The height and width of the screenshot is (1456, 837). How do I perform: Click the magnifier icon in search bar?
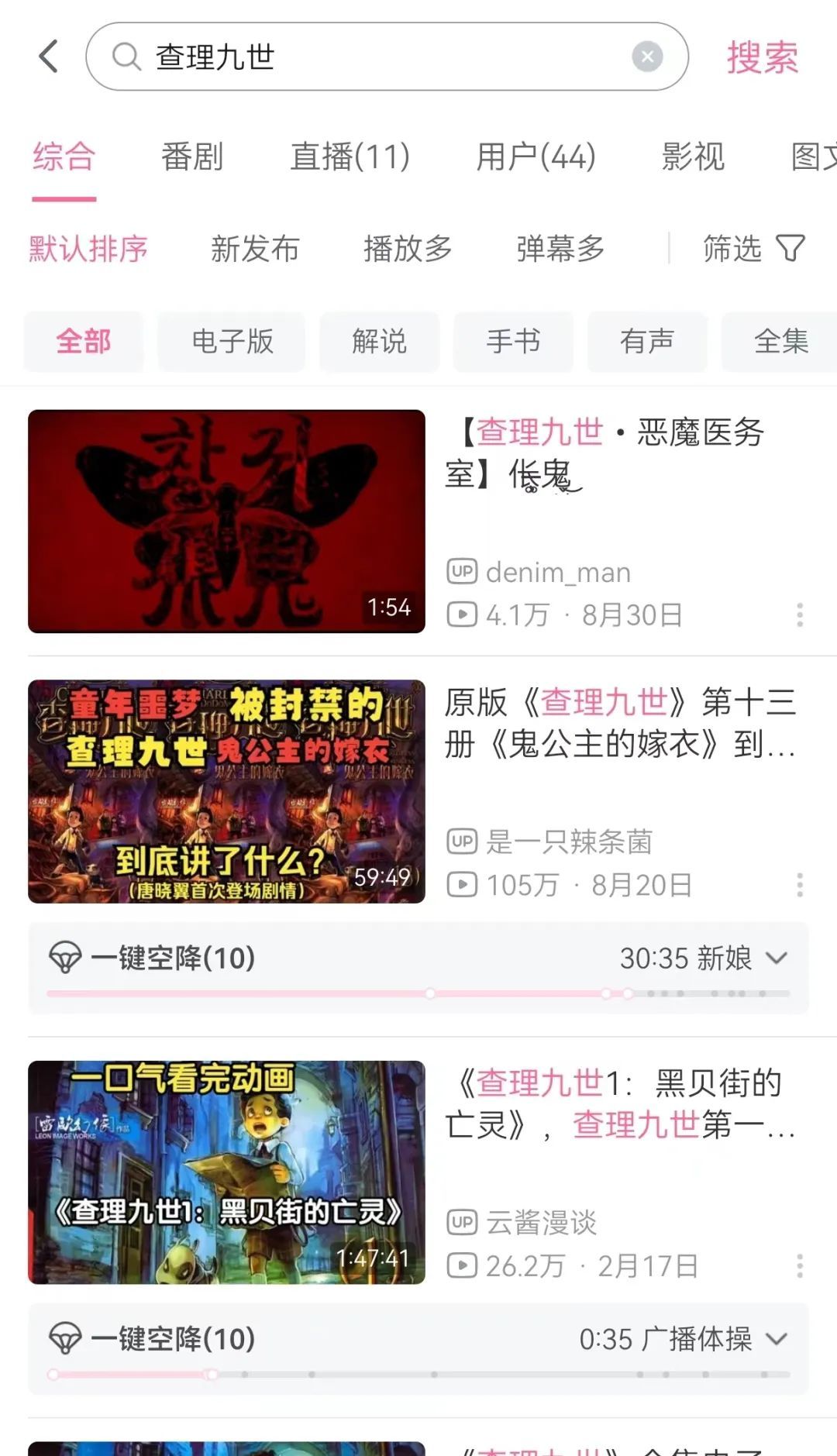pyautogui.click(x=124, y=57)
